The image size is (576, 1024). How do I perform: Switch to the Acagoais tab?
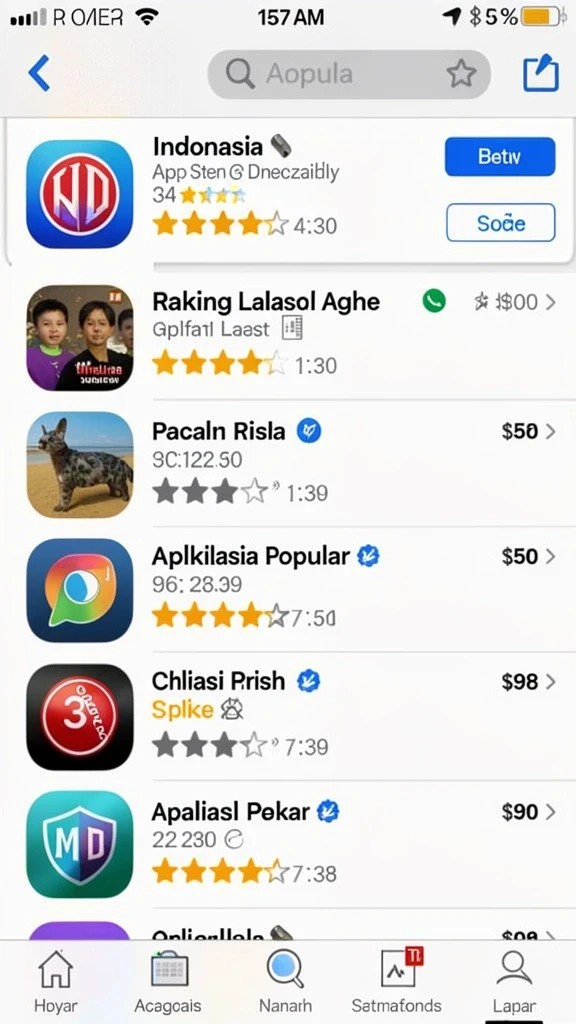(168, 982)
